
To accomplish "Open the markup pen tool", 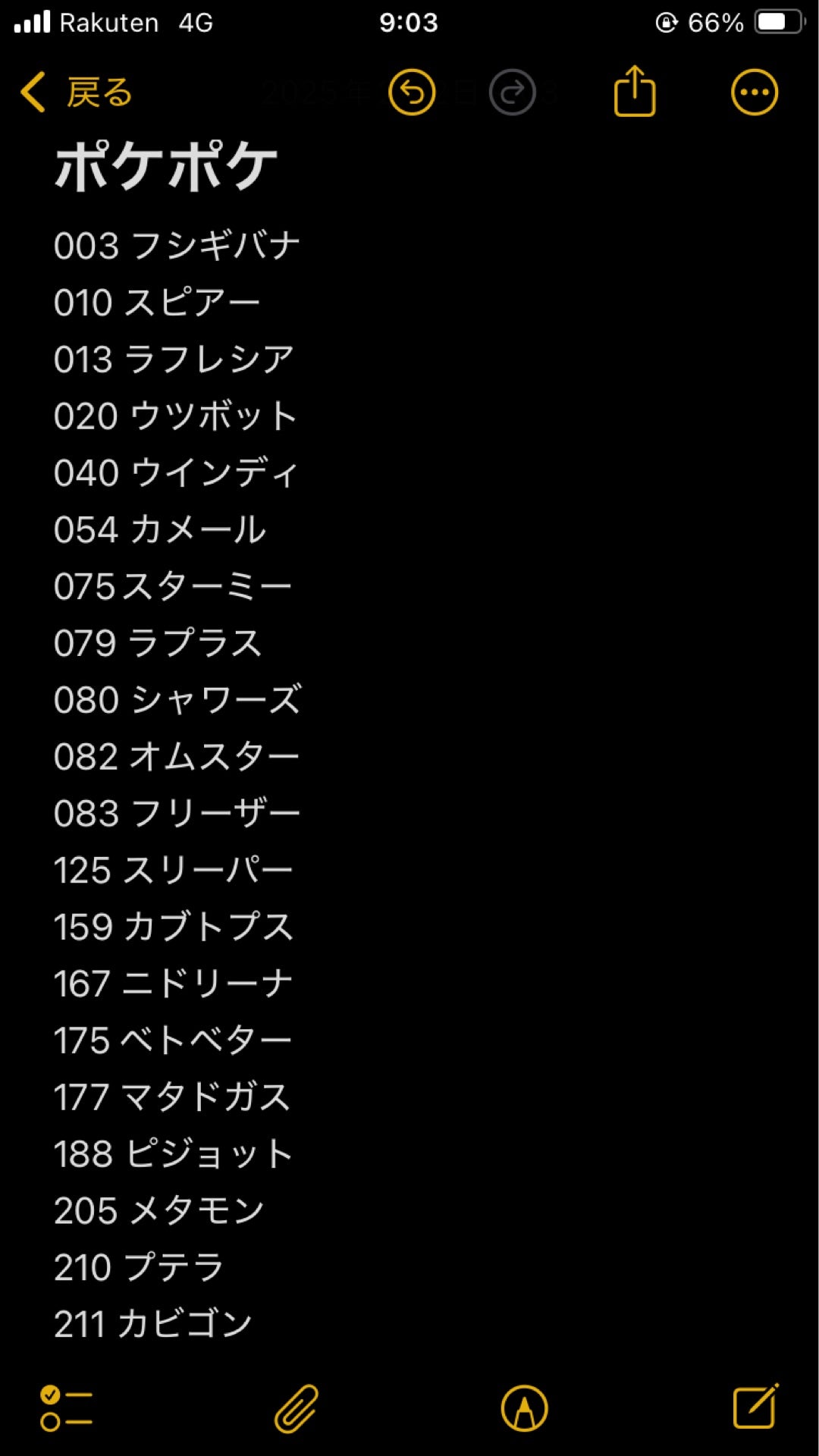I will coord(524,1409).
